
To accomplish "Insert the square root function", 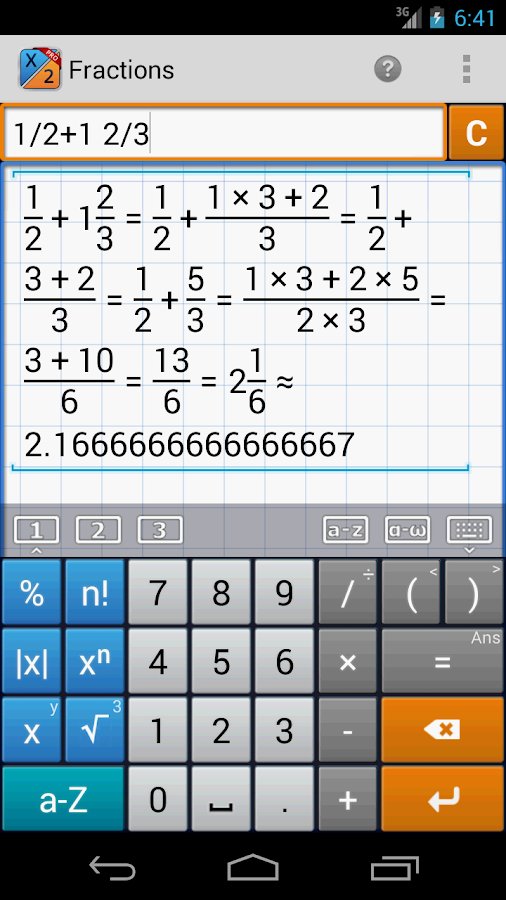I will [x=95, y=730].
